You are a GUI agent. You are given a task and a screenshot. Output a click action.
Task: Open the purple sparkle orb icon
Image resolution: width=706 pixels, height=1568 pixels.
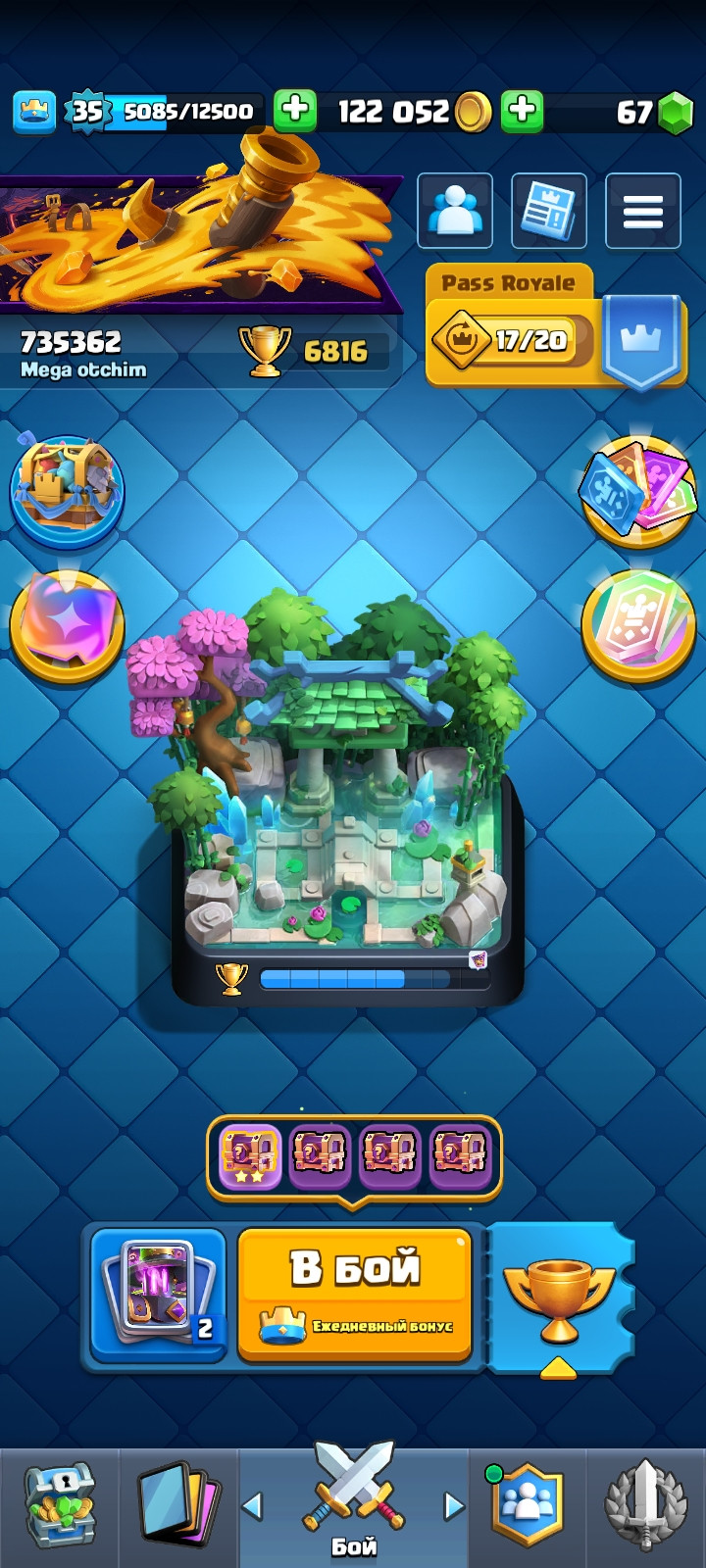[x=67, y=624]
